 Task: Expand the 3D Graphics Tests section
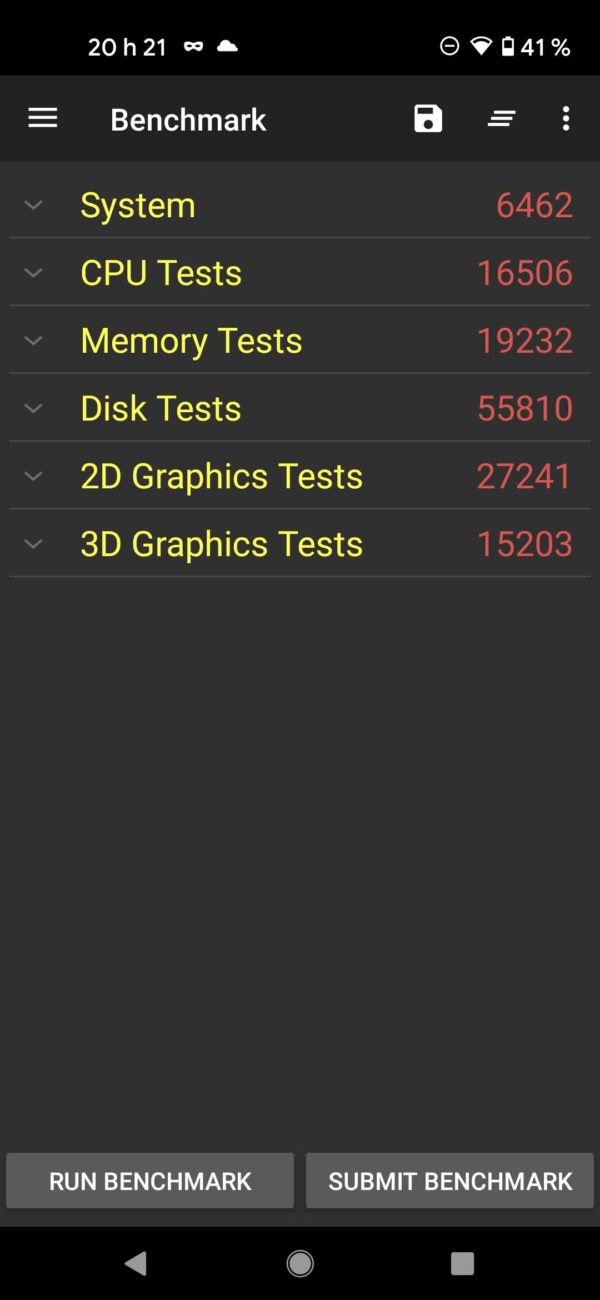[33, 544]
